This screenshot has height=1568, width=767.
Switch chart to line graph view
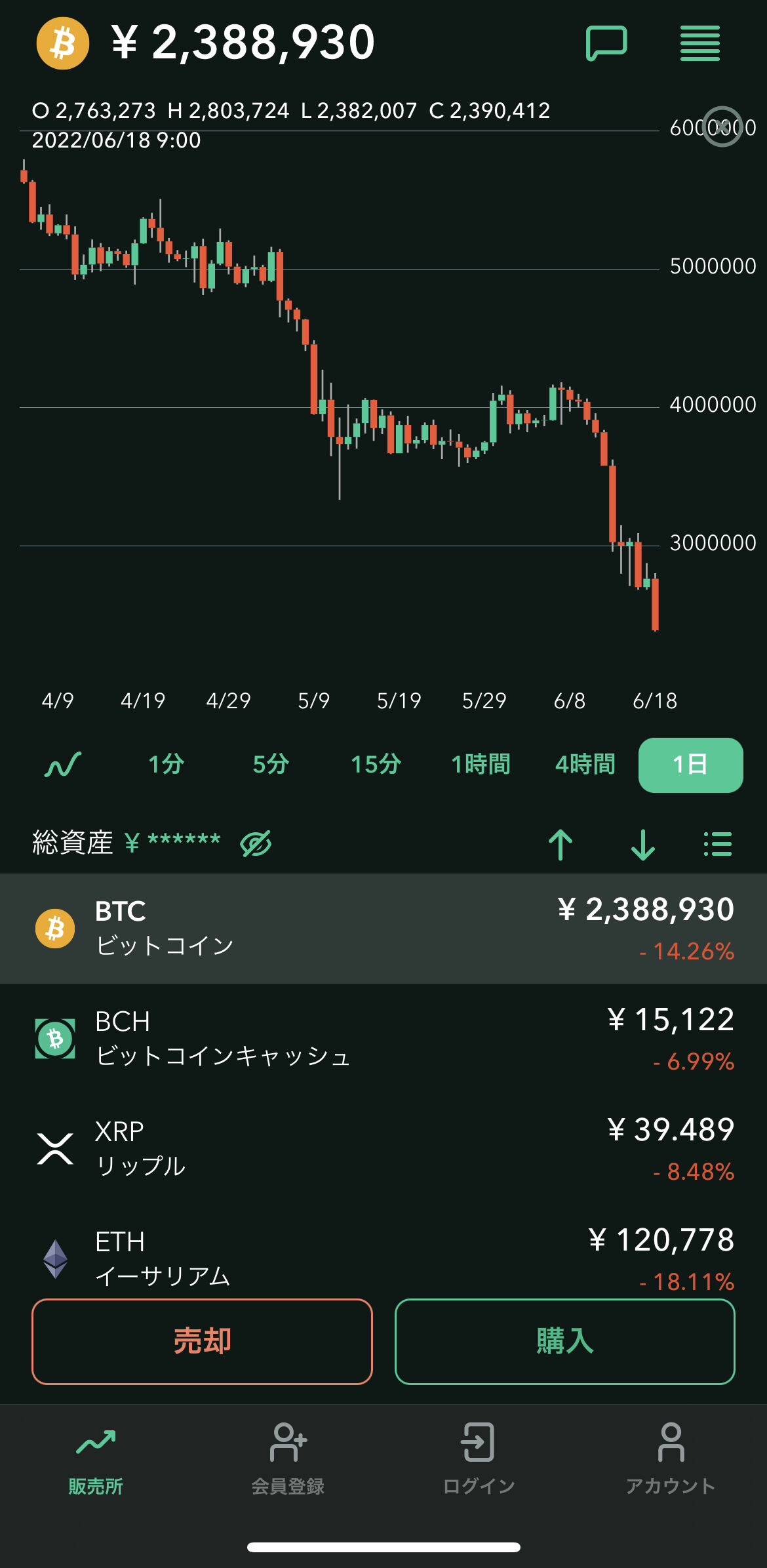pyautogui.click(x=63, y=765)
